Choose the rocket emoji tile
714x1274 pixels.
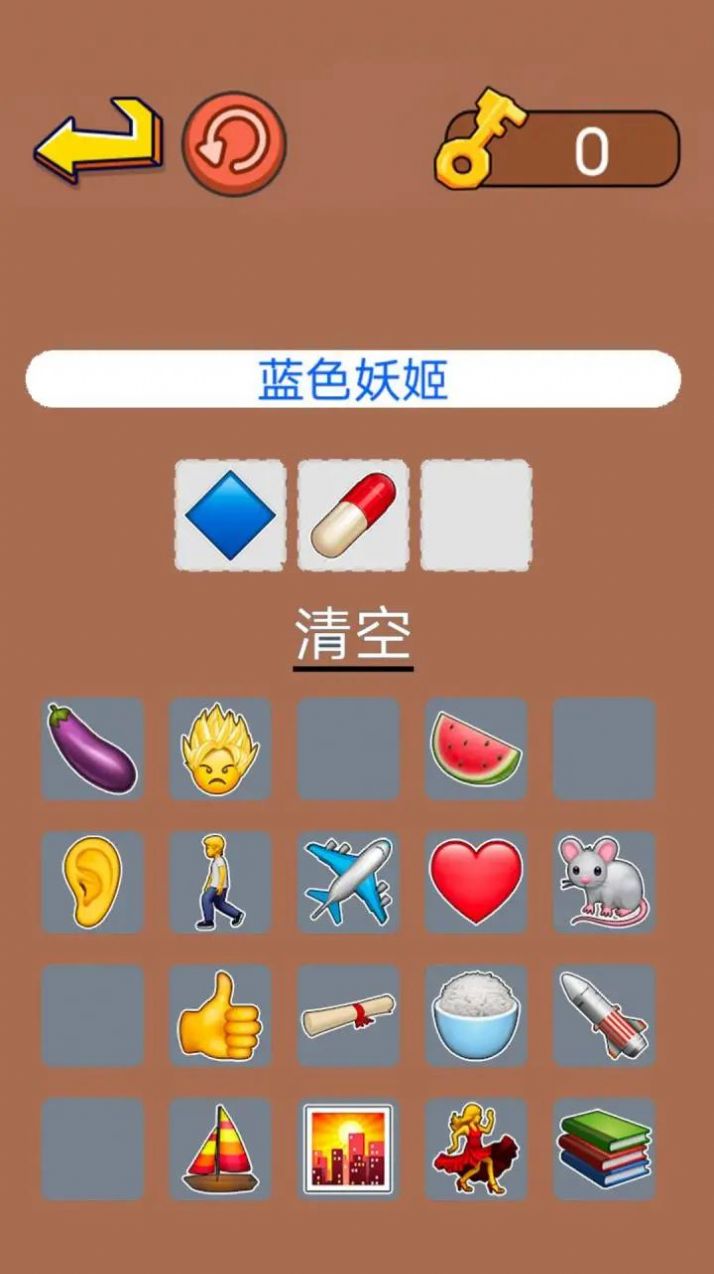tap(604, 1015)
